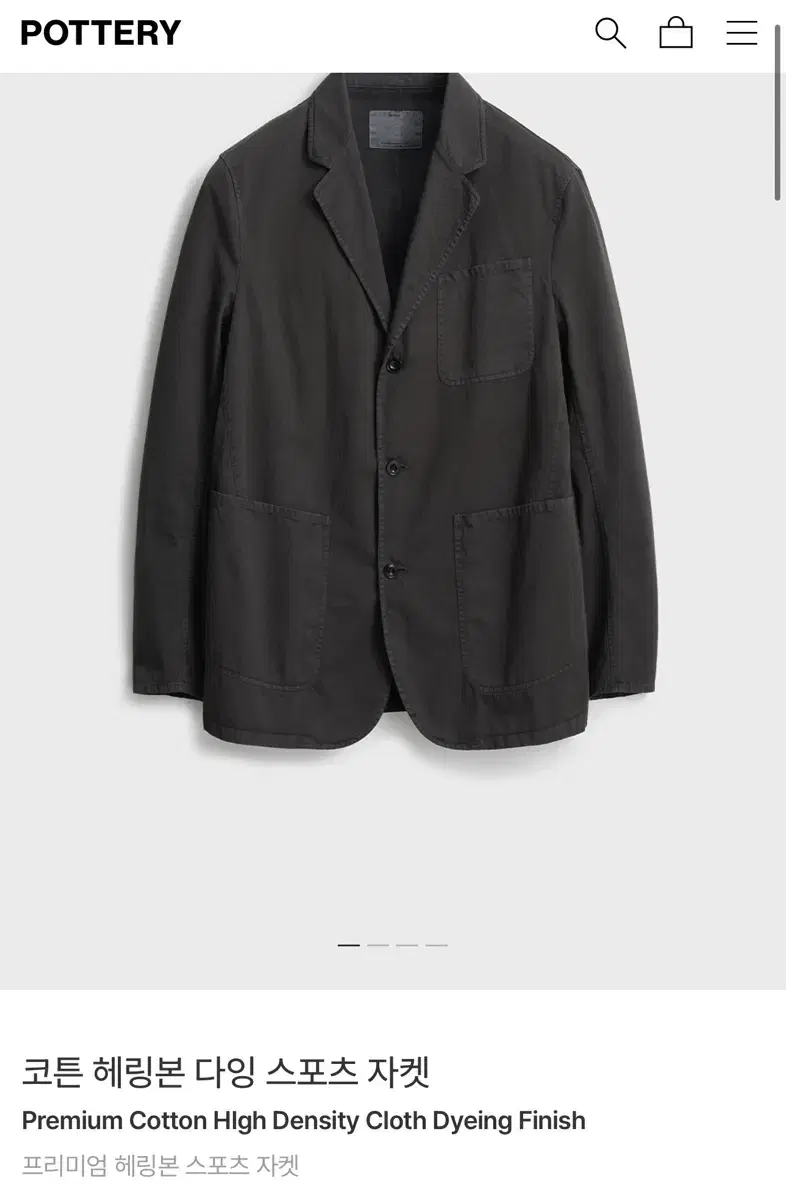Expand the hamburger menu to browse categories
Screen dimensions: 786x1200
[x=741, y=32]
